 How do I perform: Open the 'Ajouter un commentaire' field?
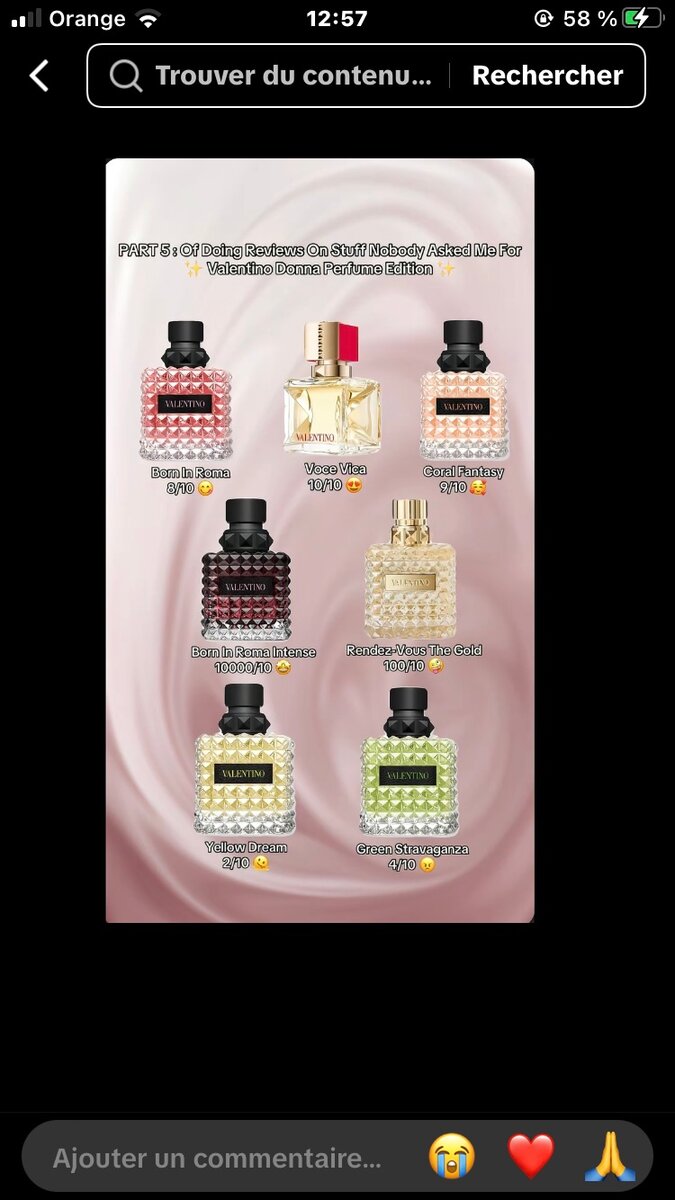pyautogui.click(x=217, y=1159)
